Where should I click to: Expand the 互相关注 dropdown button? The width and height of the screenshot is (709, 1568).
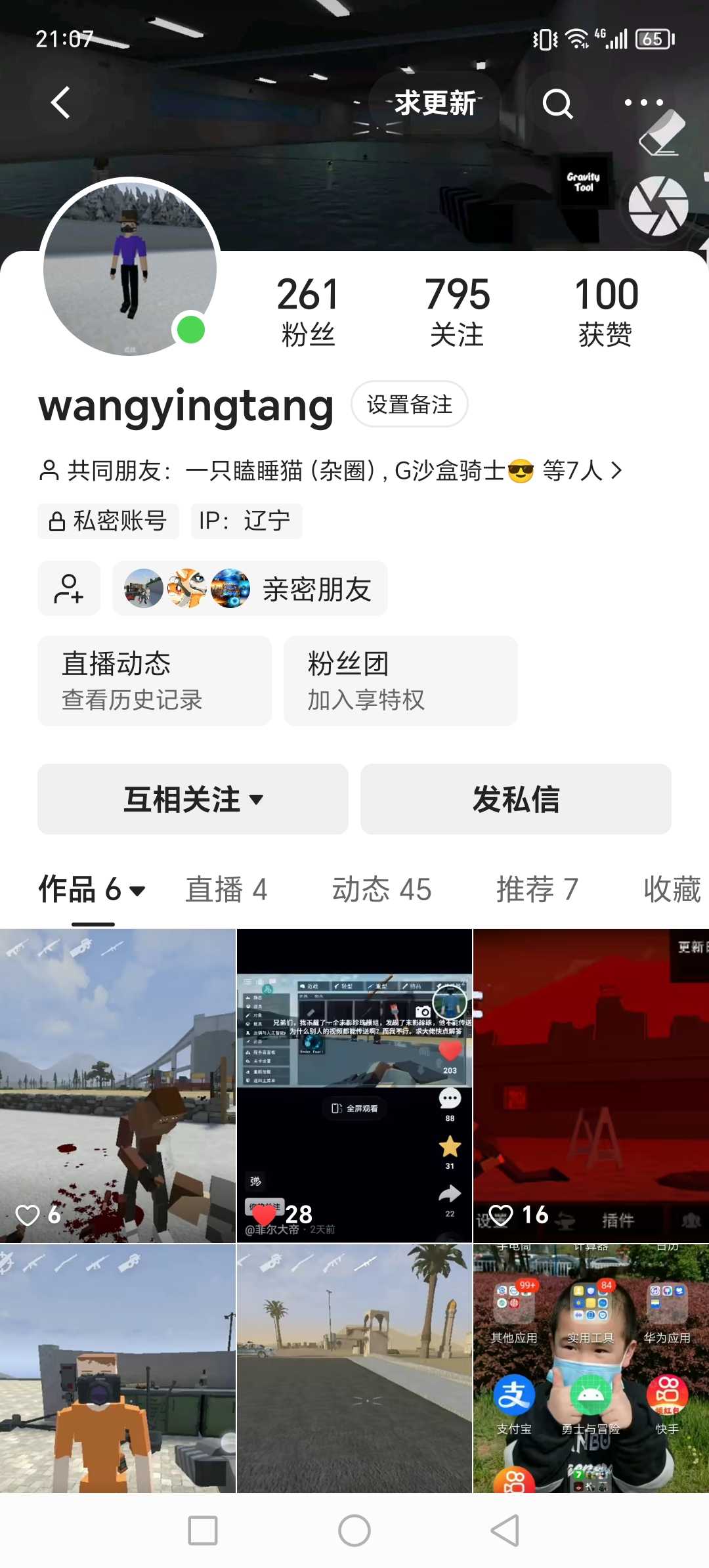pyautogui.click(x=192, y=799)
